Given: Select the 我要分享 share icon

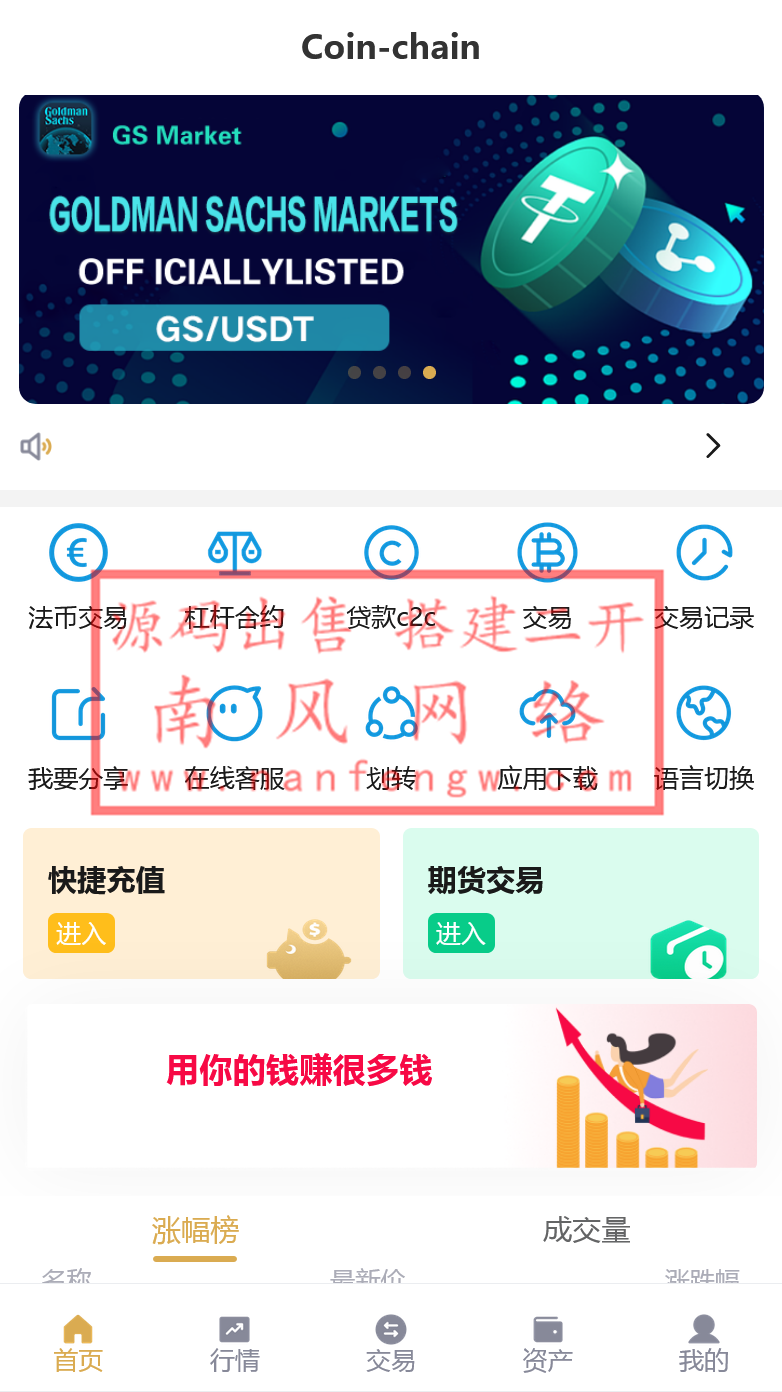Looking at the screenshot, I should (78, 714).
